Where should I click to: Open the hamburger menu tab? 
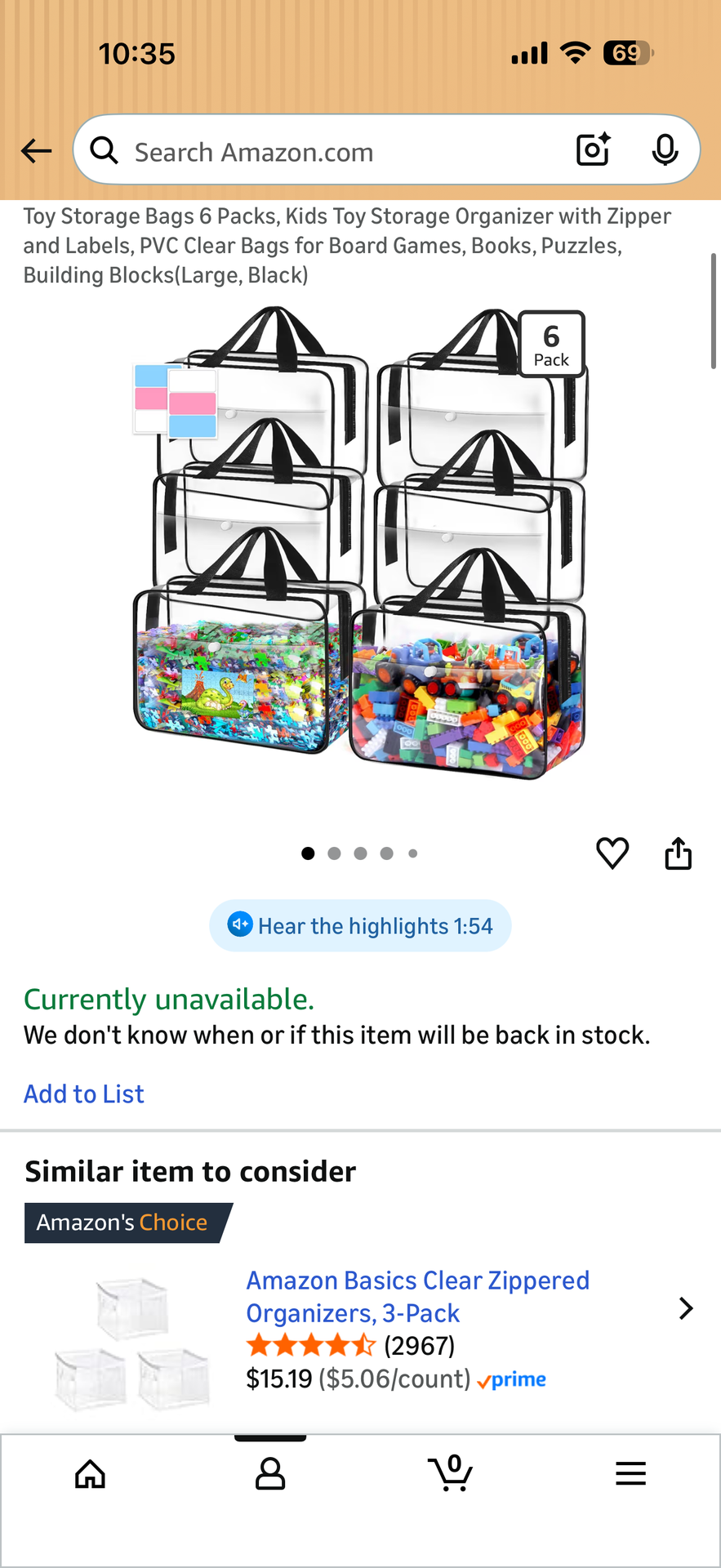[x=630, y=1474]
